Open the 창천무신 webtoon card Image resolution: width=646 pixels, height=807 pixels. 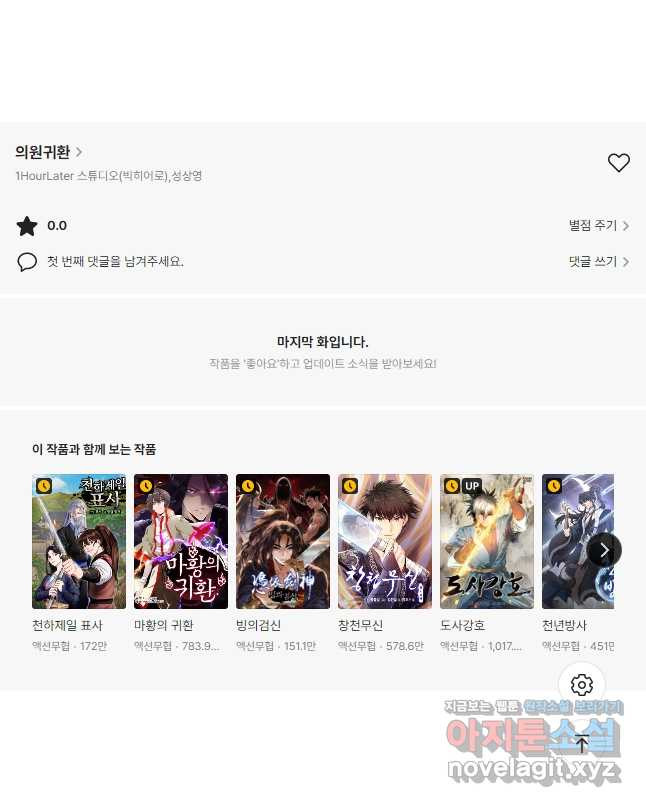[385, 541]
